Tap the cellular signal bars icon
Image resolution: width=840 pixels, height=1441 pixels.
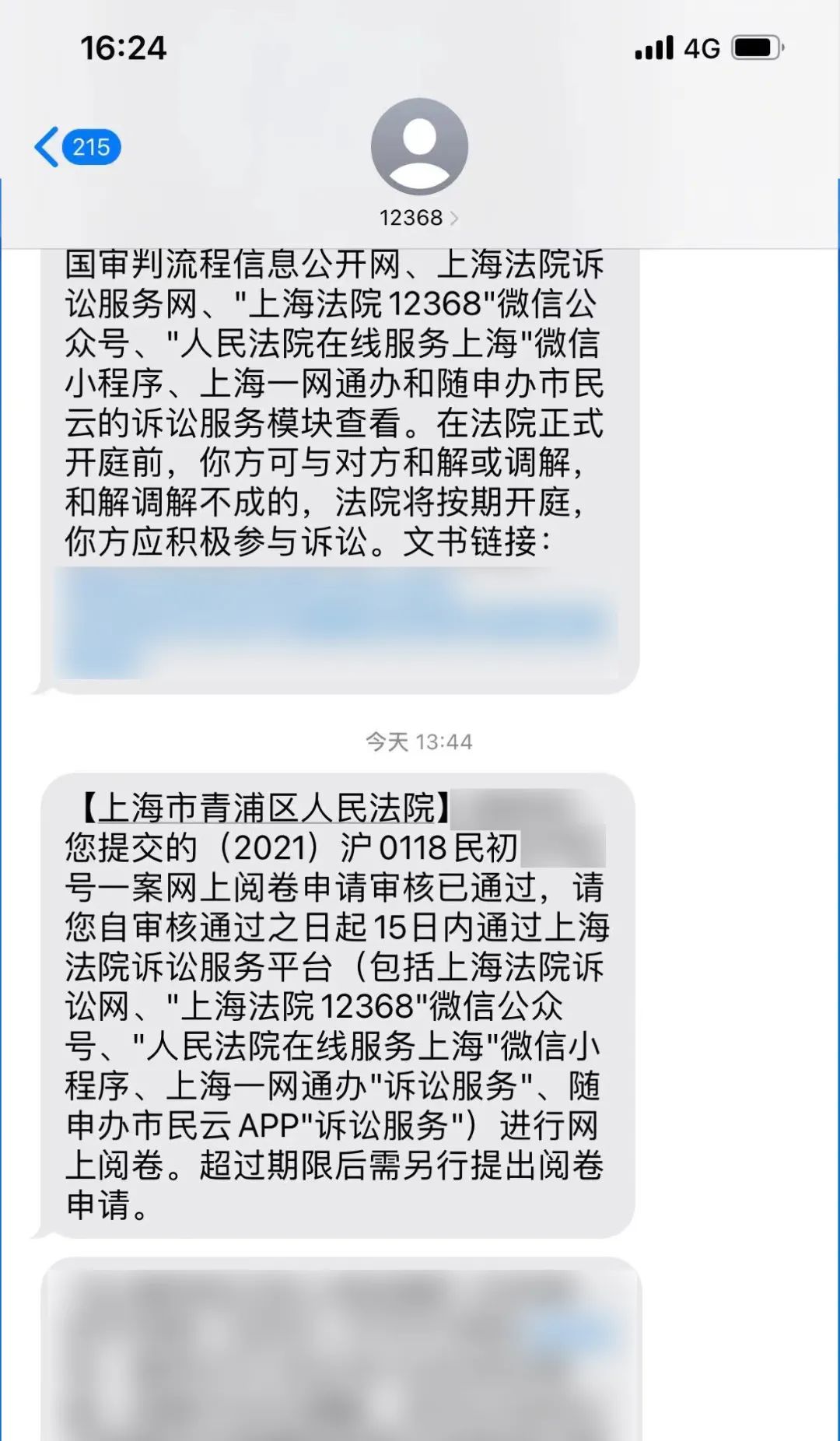coord(653,48)
